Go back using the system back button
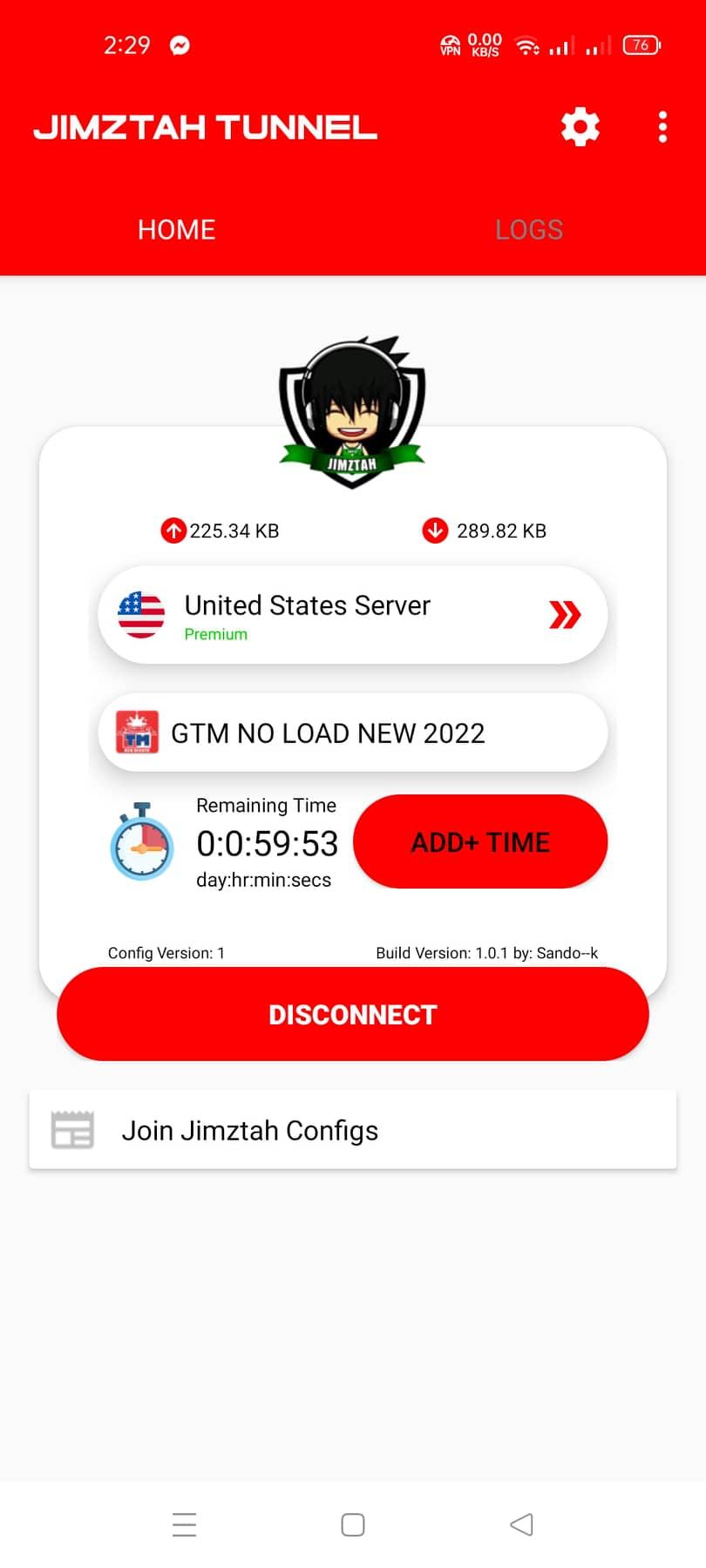Image resolution: width=706 pixels, height=1568 pixels. [521, 1524]
